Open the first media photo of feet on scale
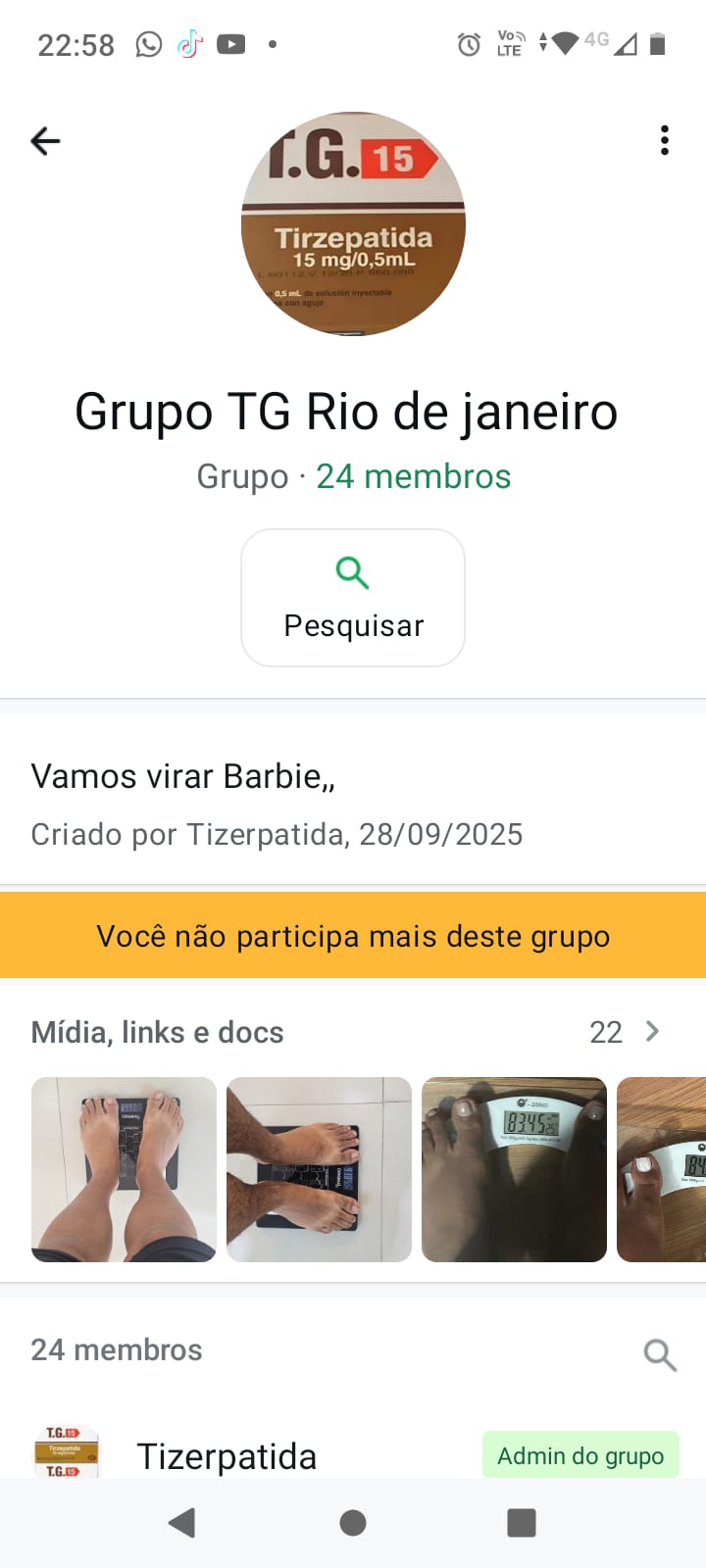706x1568 pixels. click(124, 1169)
